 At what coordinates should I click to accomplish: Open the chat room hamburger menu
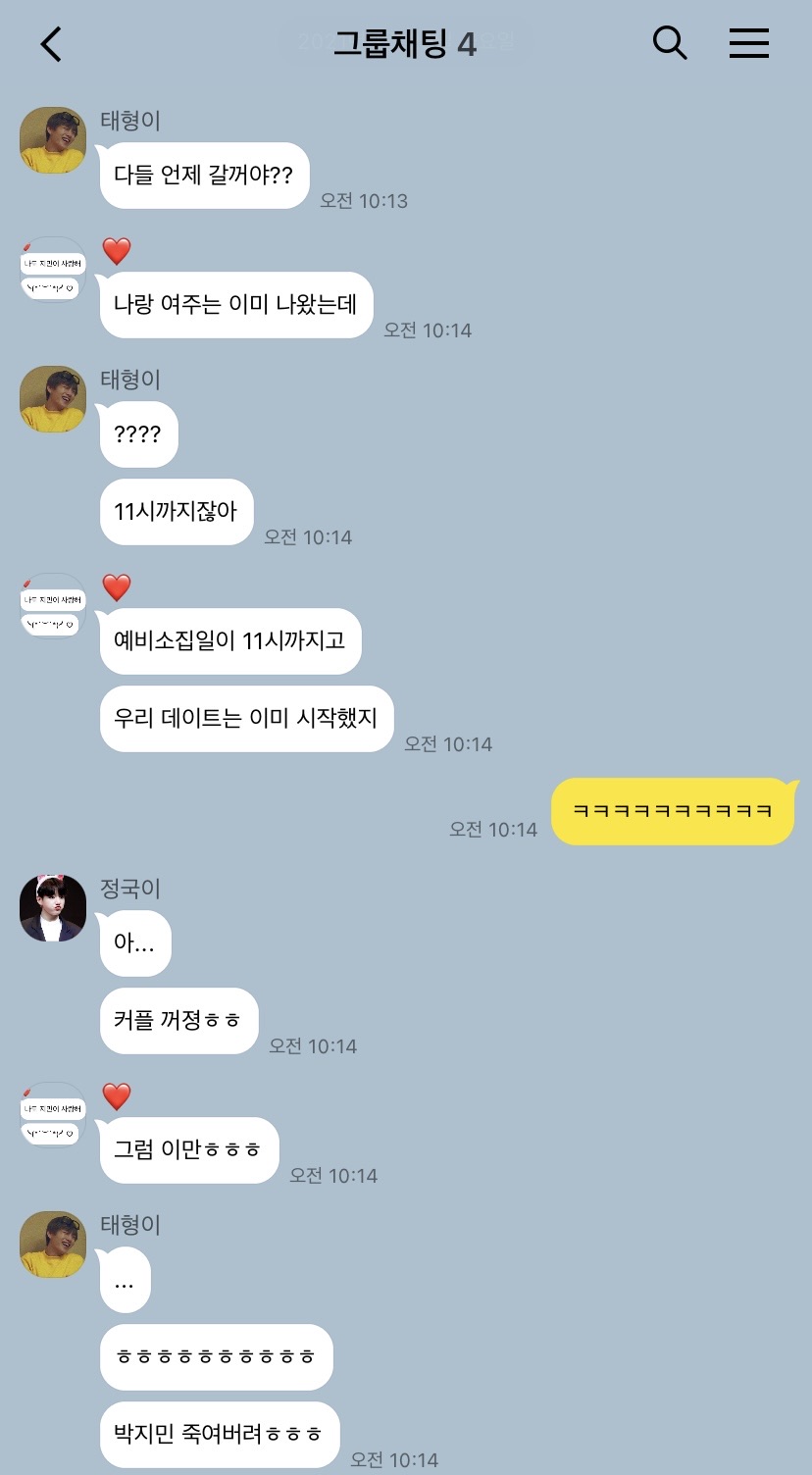click(749, 43)
